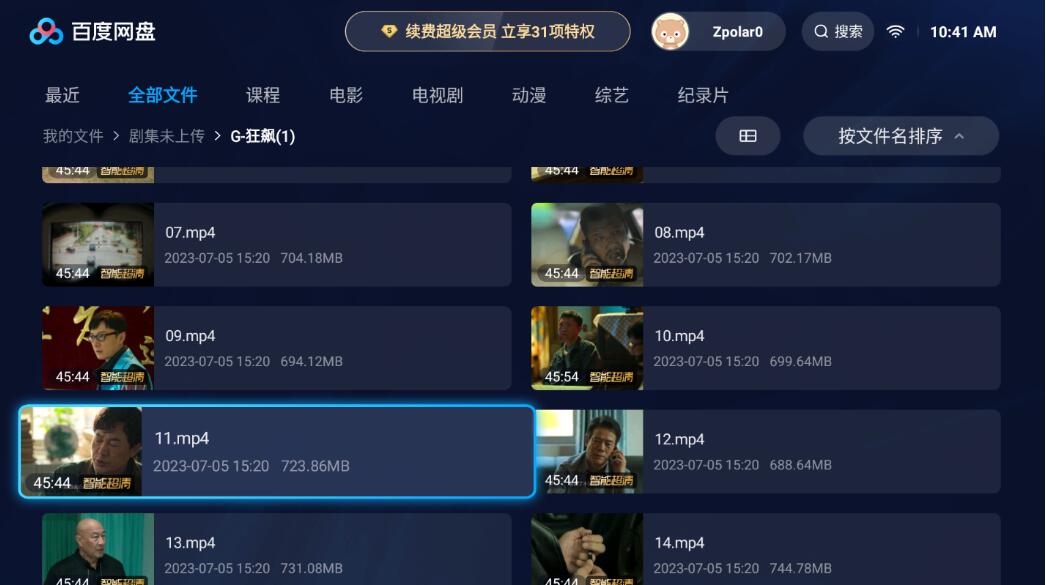Play video 09.mp4
This screenshot has height=585, width=1046.
click(276, 348)
